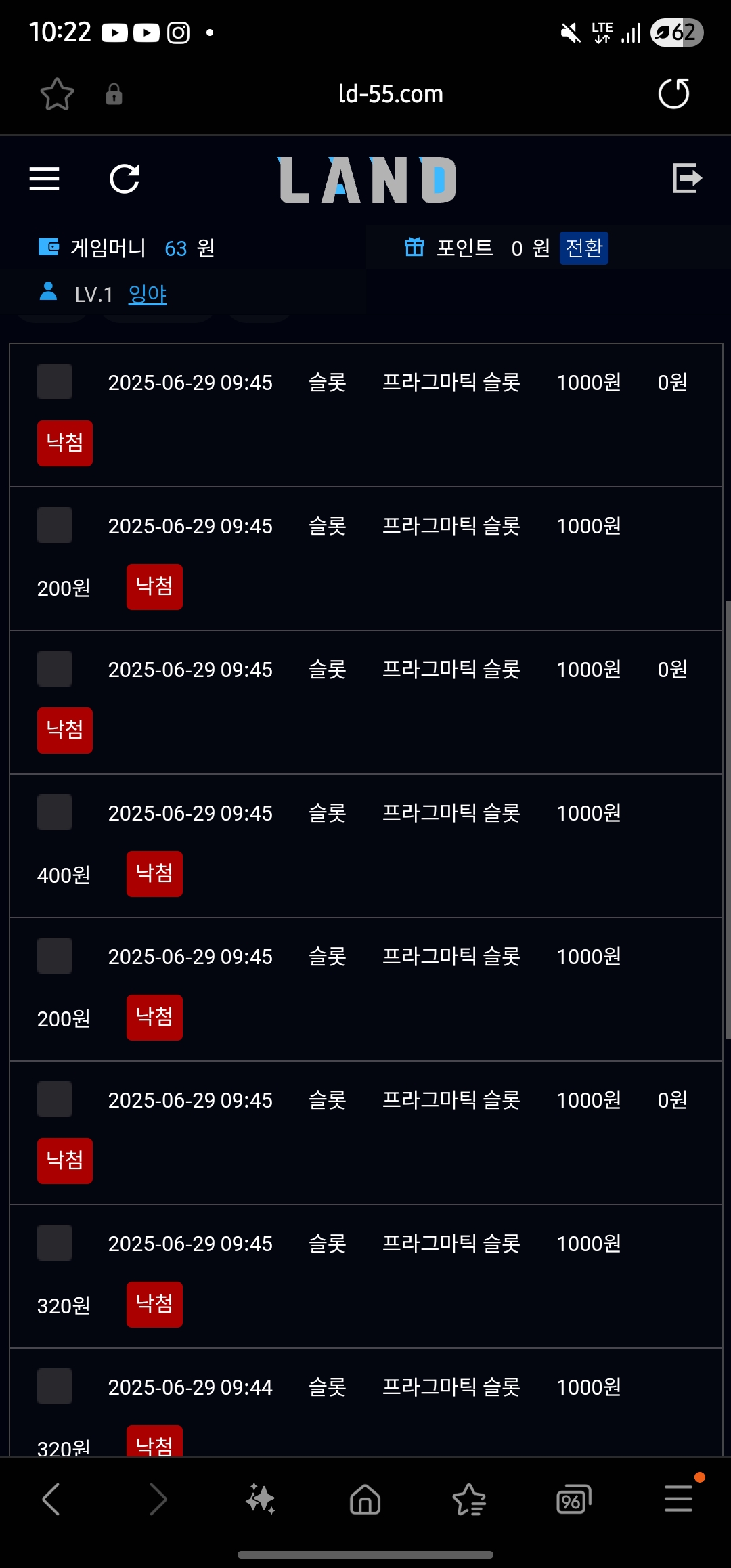Screen dimensions: 731x1568
Task: Open the browser tabs switcher
Action: 574,1499
